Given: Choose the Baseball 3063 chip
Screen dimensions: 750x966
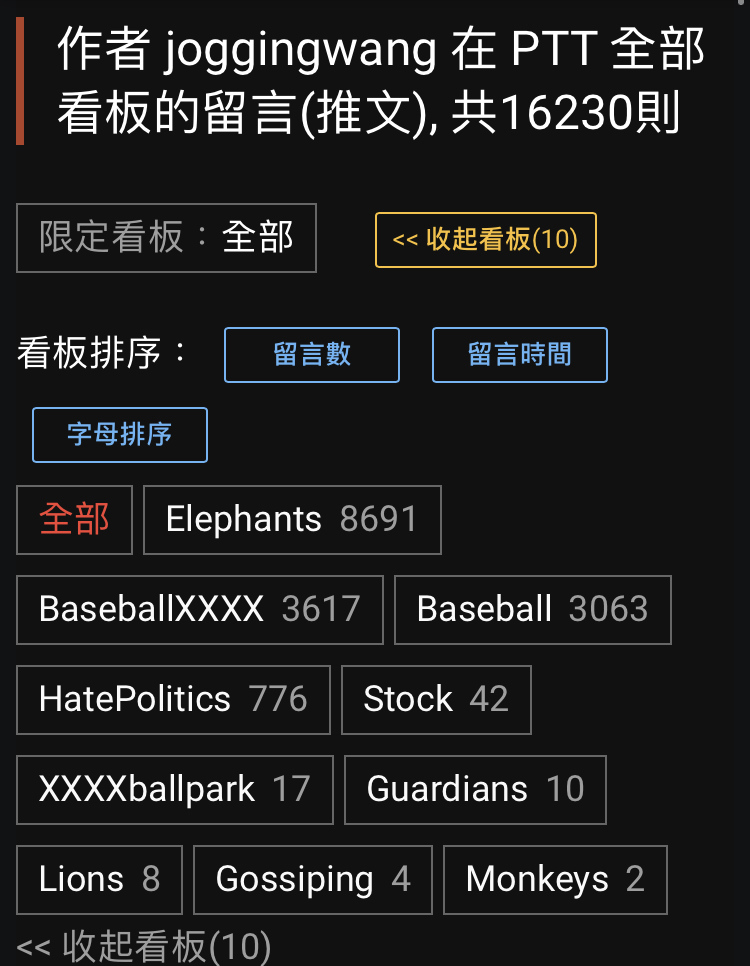Looking at the screenshot, I should pyautogui.click(x=532, y=609).
